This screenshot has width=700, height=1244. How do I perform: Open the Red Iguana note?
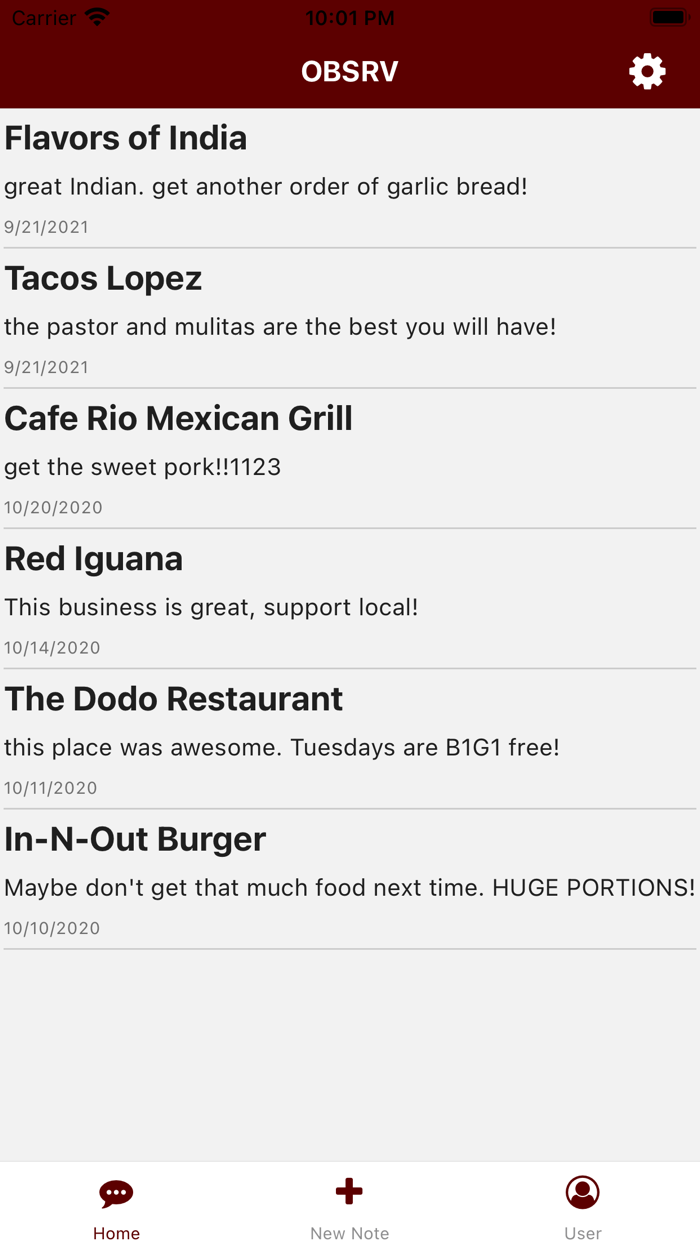(x=350, y=598)
